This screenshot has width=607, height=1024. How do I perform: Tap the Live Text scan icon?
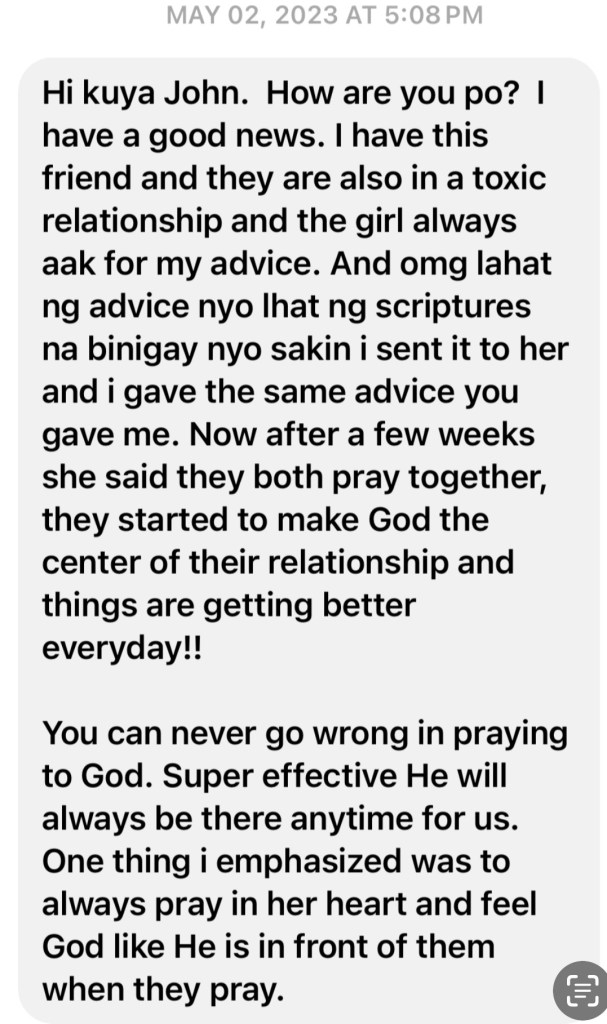coord(580,989)
